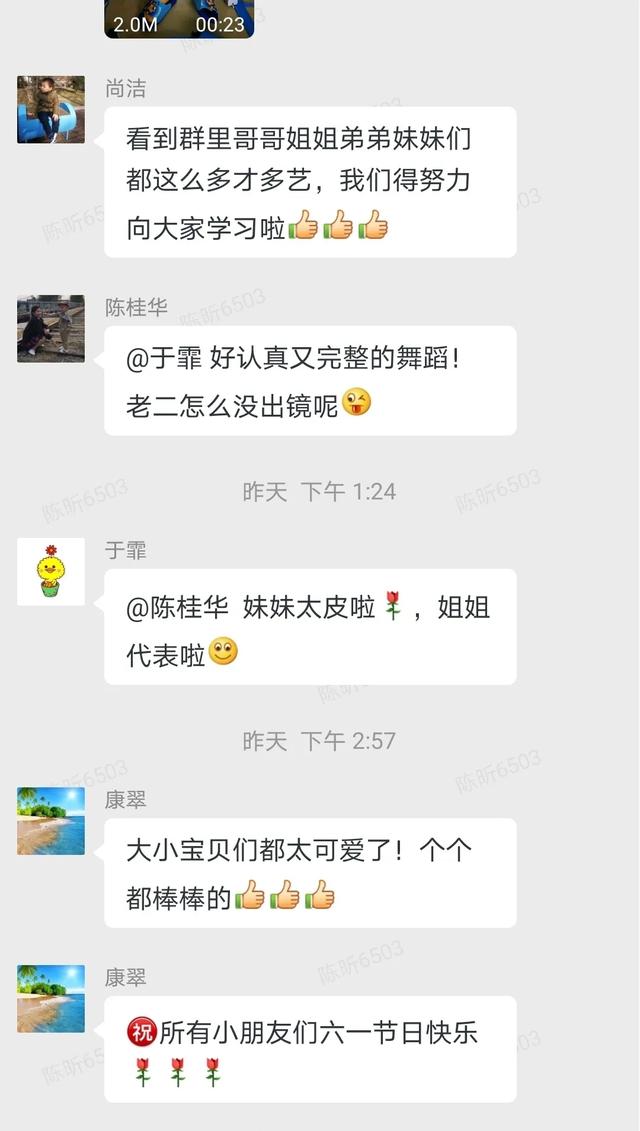Open 康翠's avatar beside 六一节日快乐 message

(51, 998)
